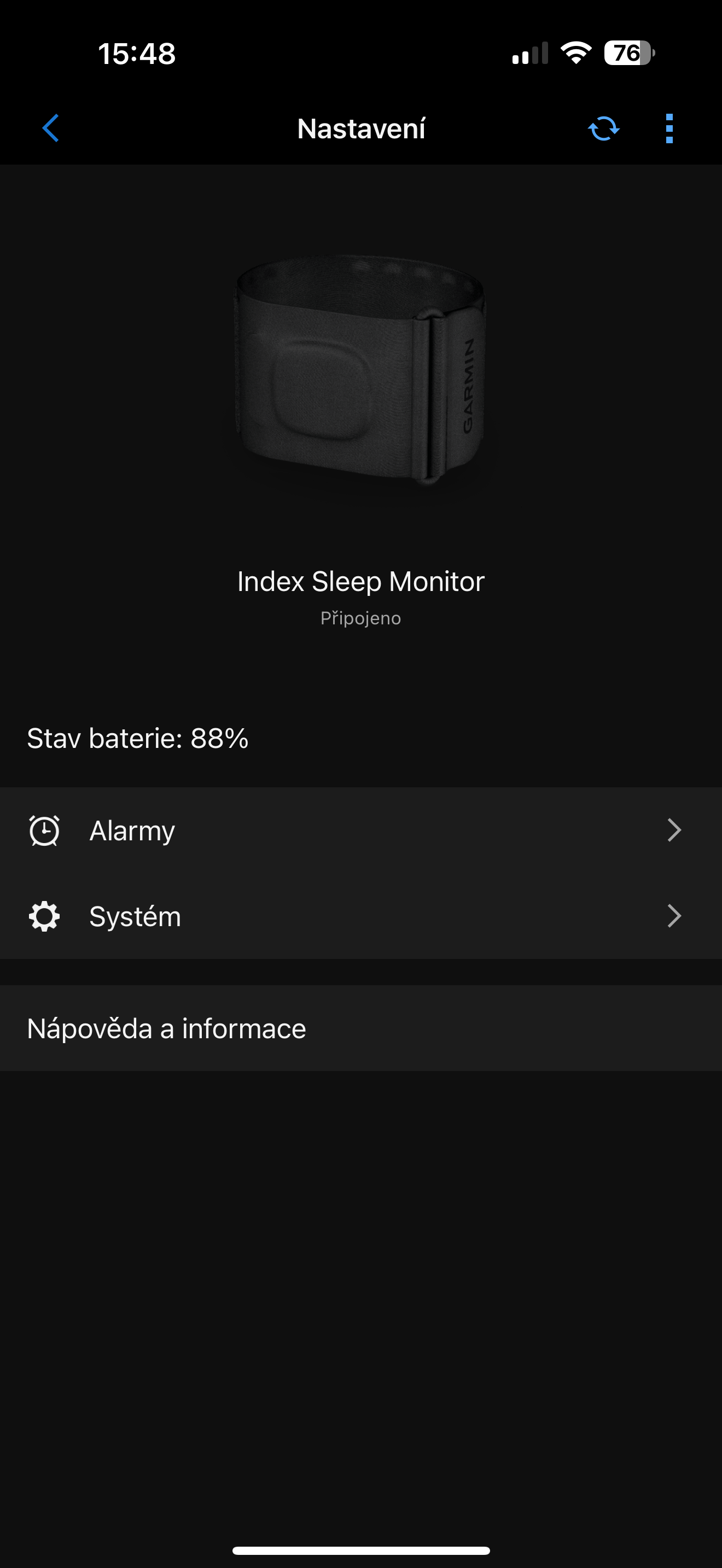The image size is (722, 1568).
Task: Open the three-dot overflow menu
Action: point(669,128)
